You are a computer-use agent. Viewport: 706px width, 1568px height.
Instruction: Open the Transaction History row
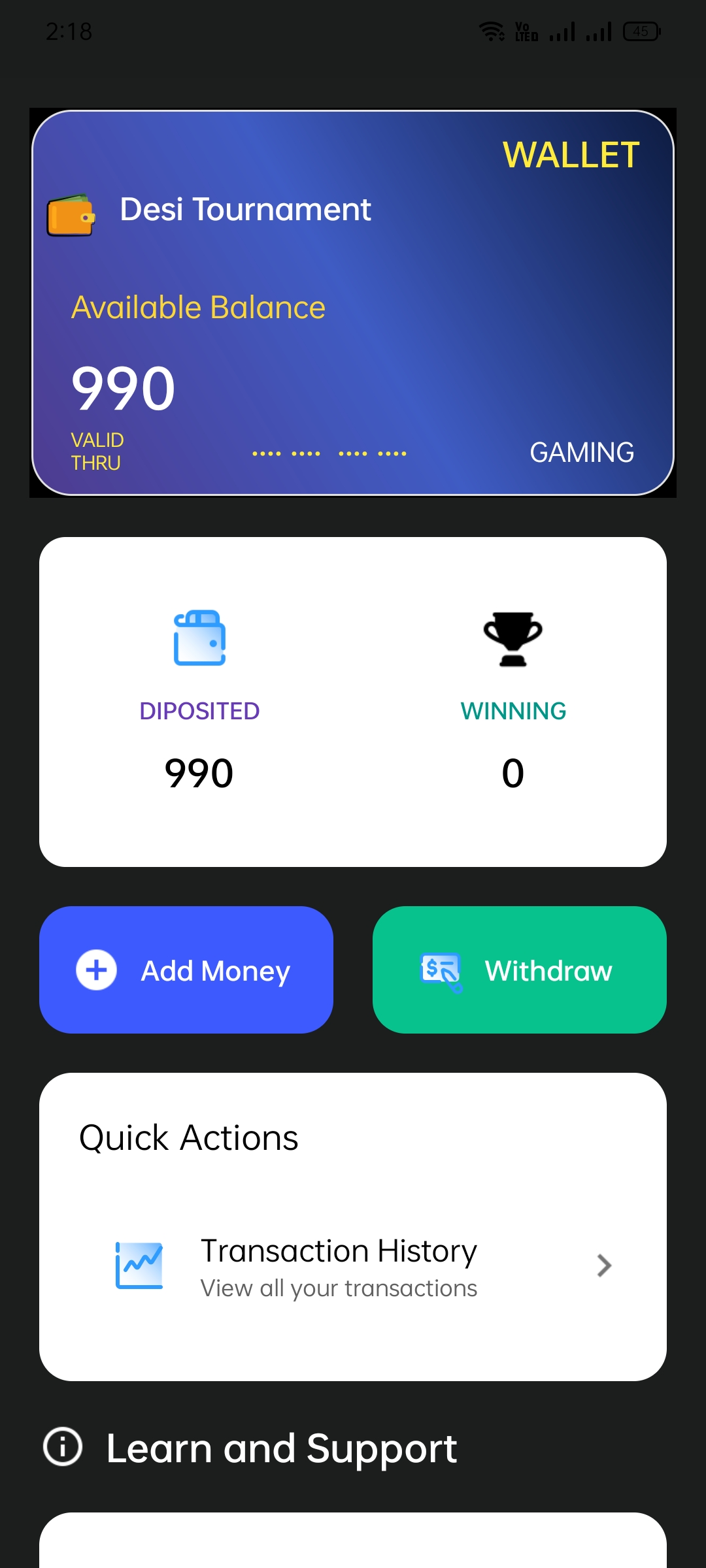click(353, 1267)
